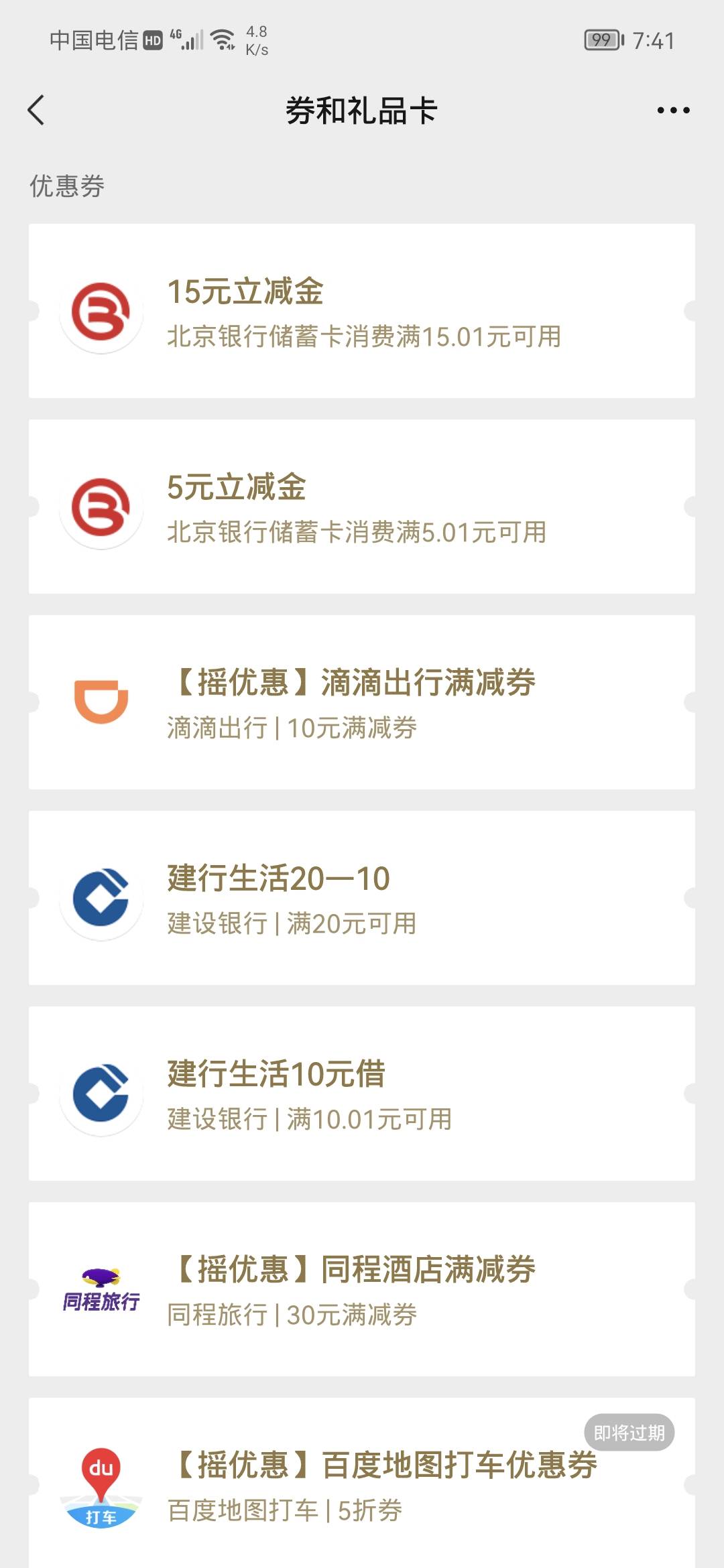This screenshot has width=724, height=1568.
Task: Go back from 券和礼品卡 page
Action: (x=36, y=111)
